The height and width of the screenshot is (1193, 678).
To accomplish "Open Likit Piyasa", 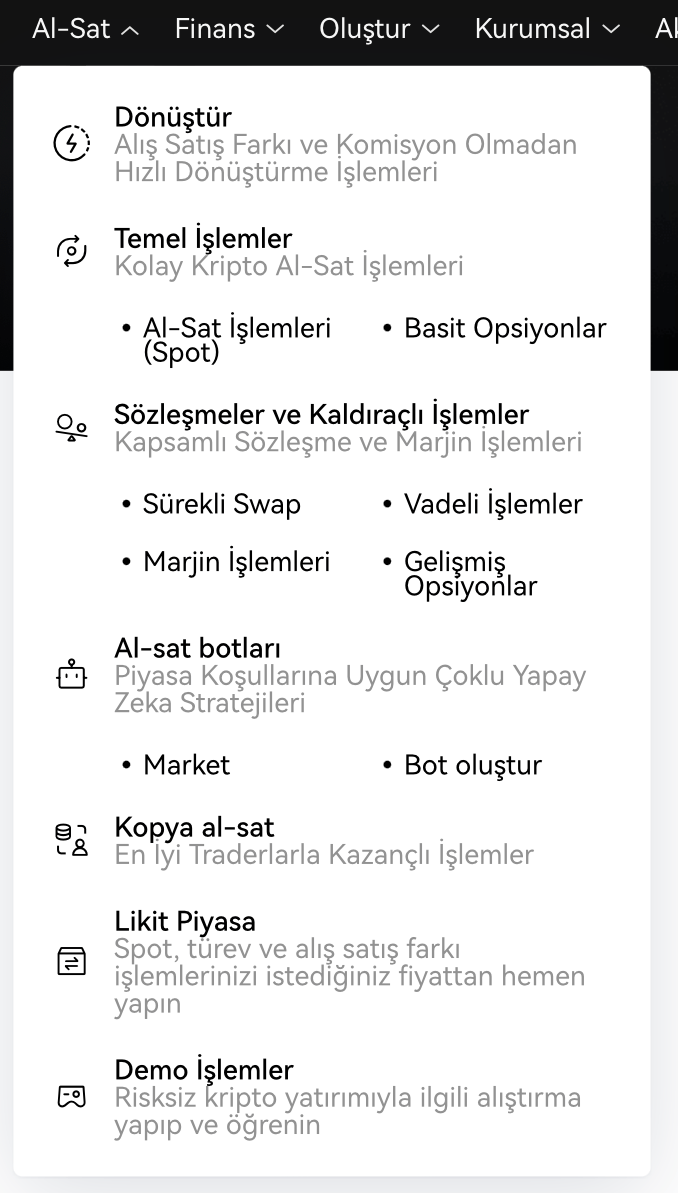I will coord(185,921).
